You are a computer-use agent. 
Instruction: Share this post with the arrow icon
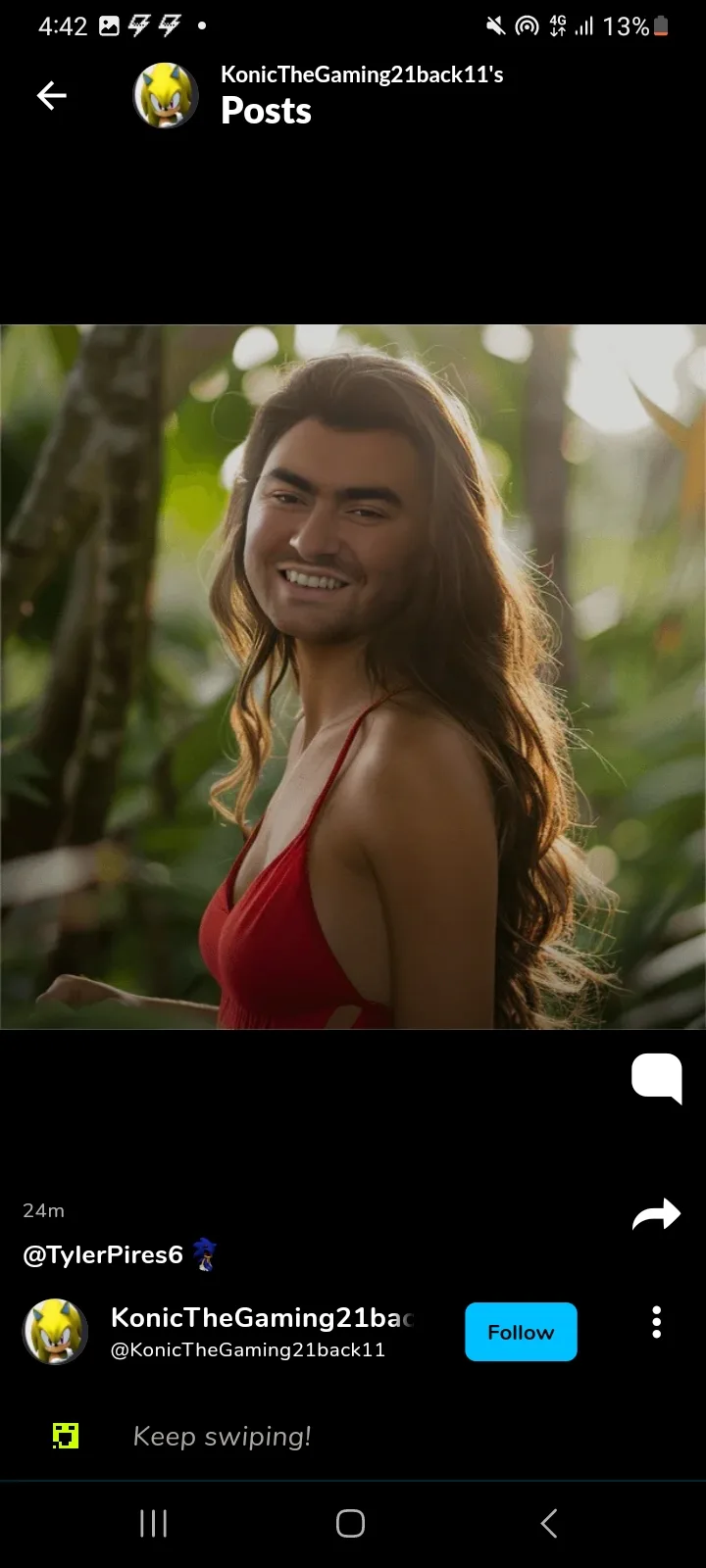point(656,1214)
